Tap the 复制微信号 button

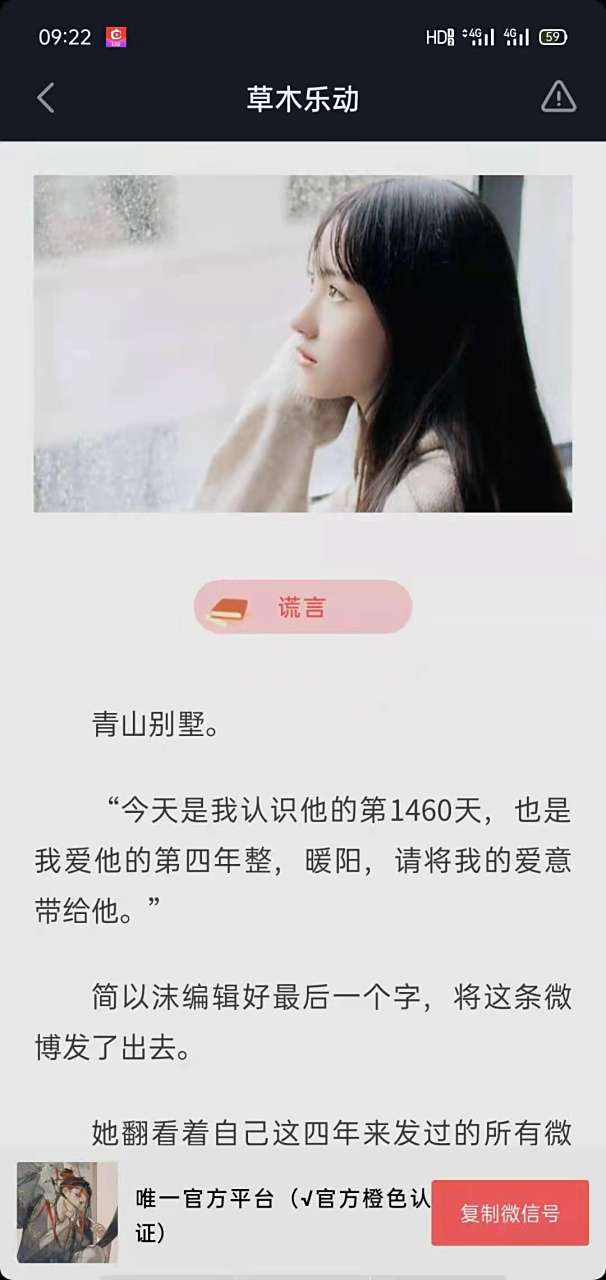tap(510, 1213)
